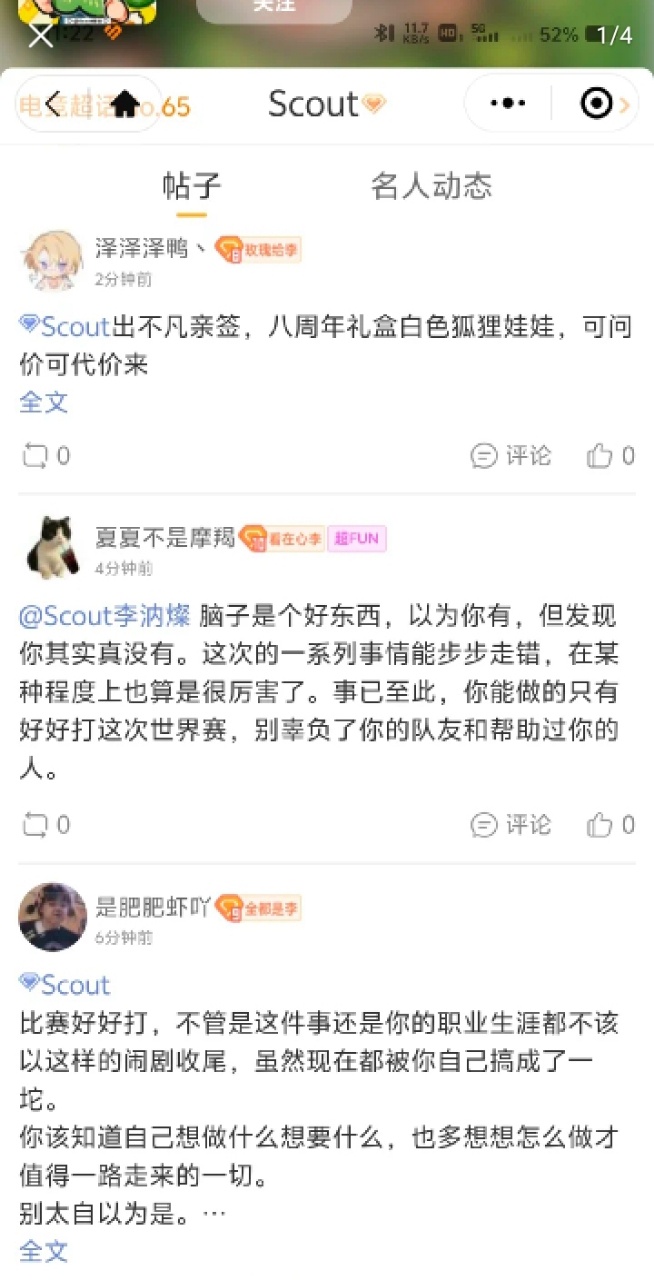Open the three-dot more menu
The height and width of the screenshot is (1280, 654).
(x=508, y=104)
